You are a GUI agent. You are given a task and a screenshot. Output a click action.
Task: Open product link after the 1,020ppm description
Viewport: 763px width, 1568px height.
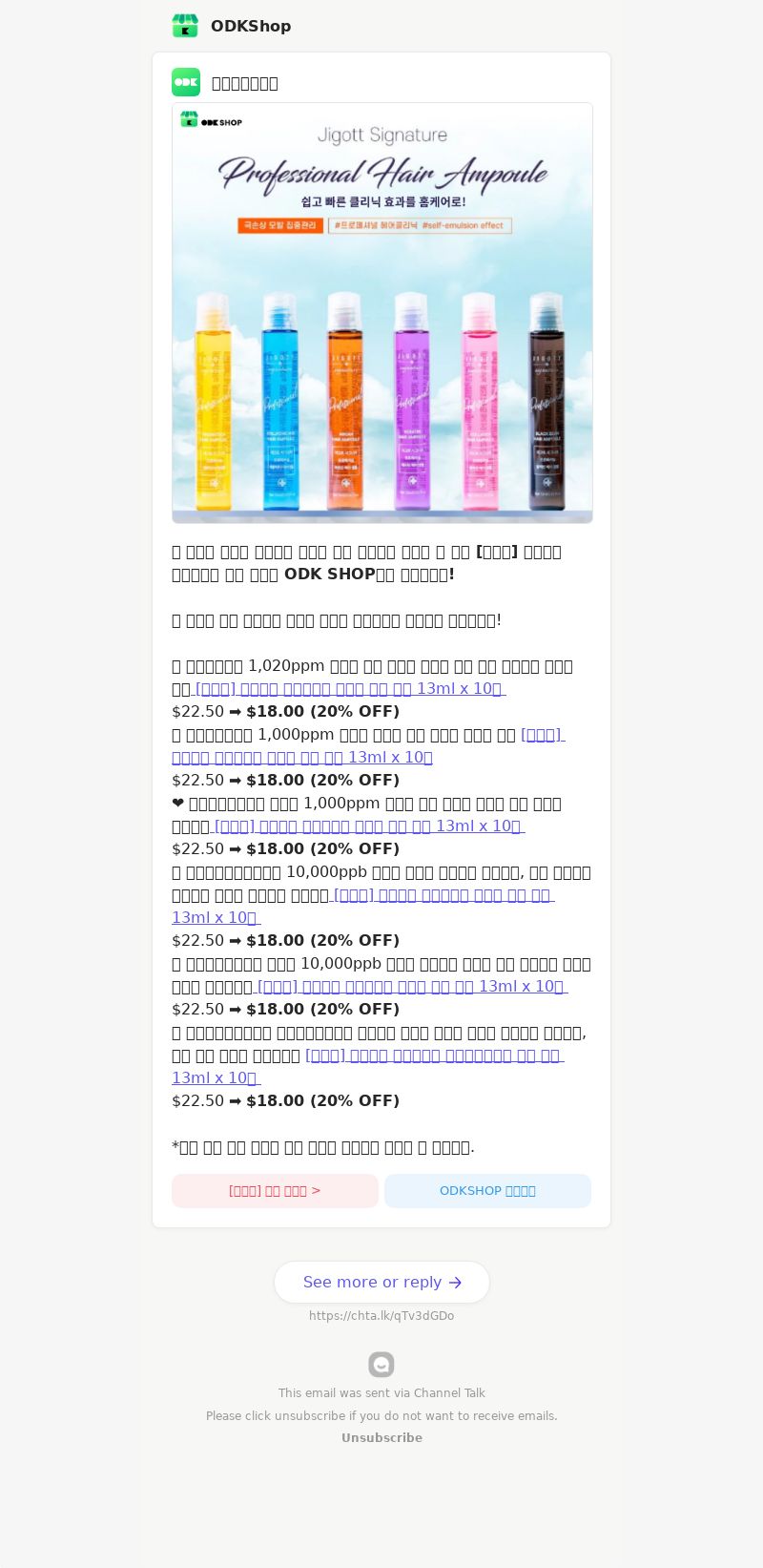tap(349, 689)
